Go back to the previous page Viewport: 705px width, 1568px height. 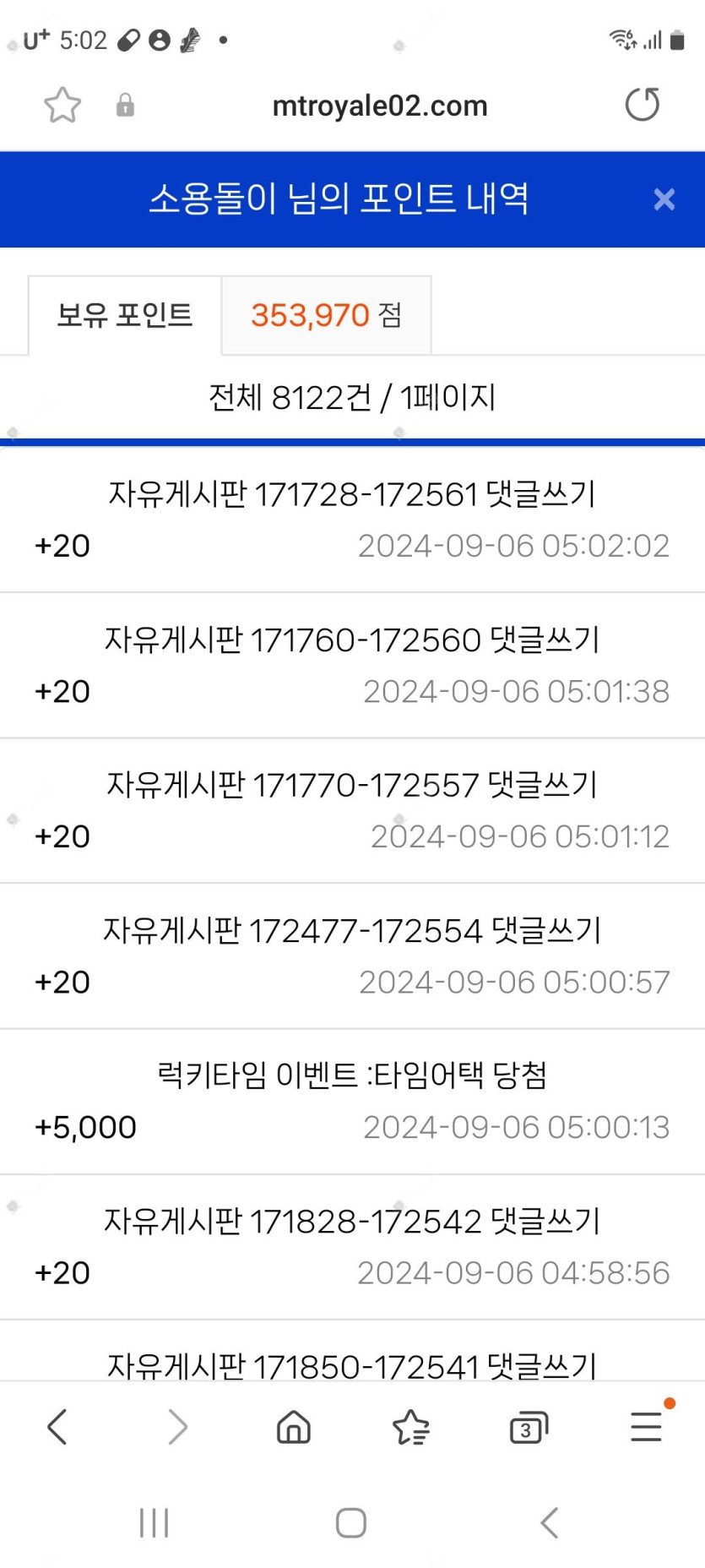tap(57, 1427)
